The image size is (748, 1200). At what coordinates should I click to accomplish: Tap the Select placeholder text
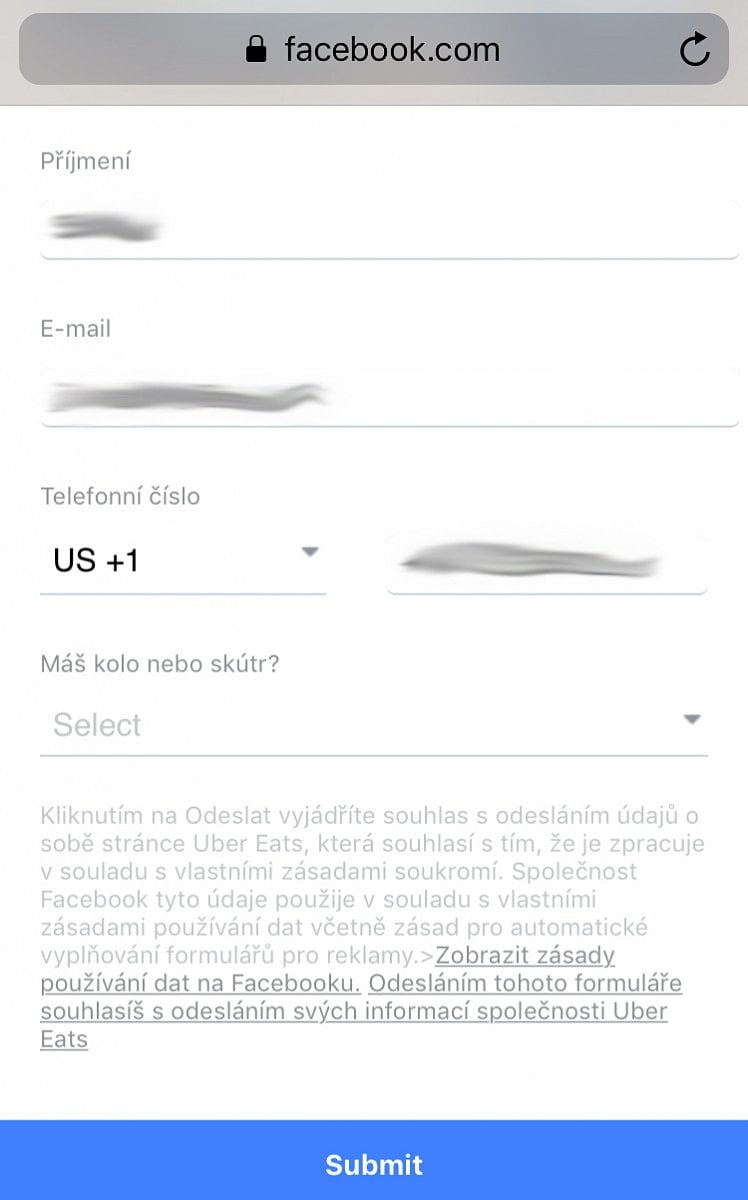(x=96, y=725)
